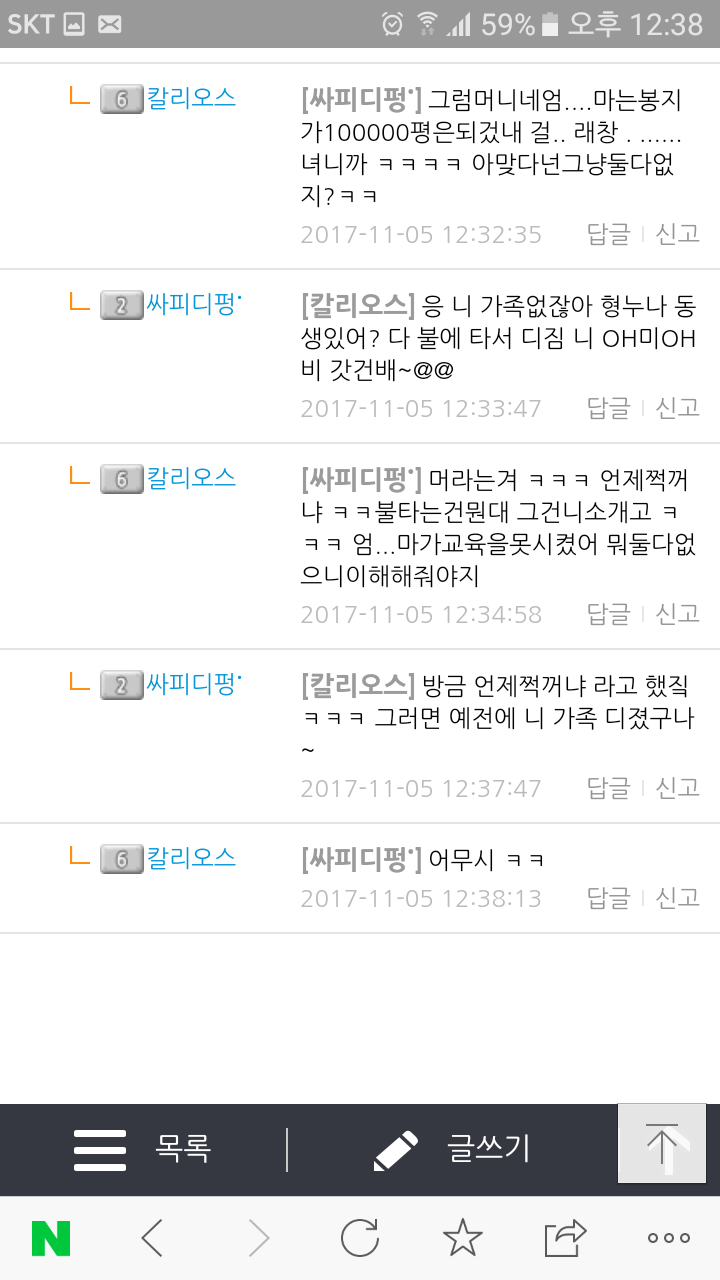Reply to the 12:33:47 comment
720x1280 pixels.
608,408
